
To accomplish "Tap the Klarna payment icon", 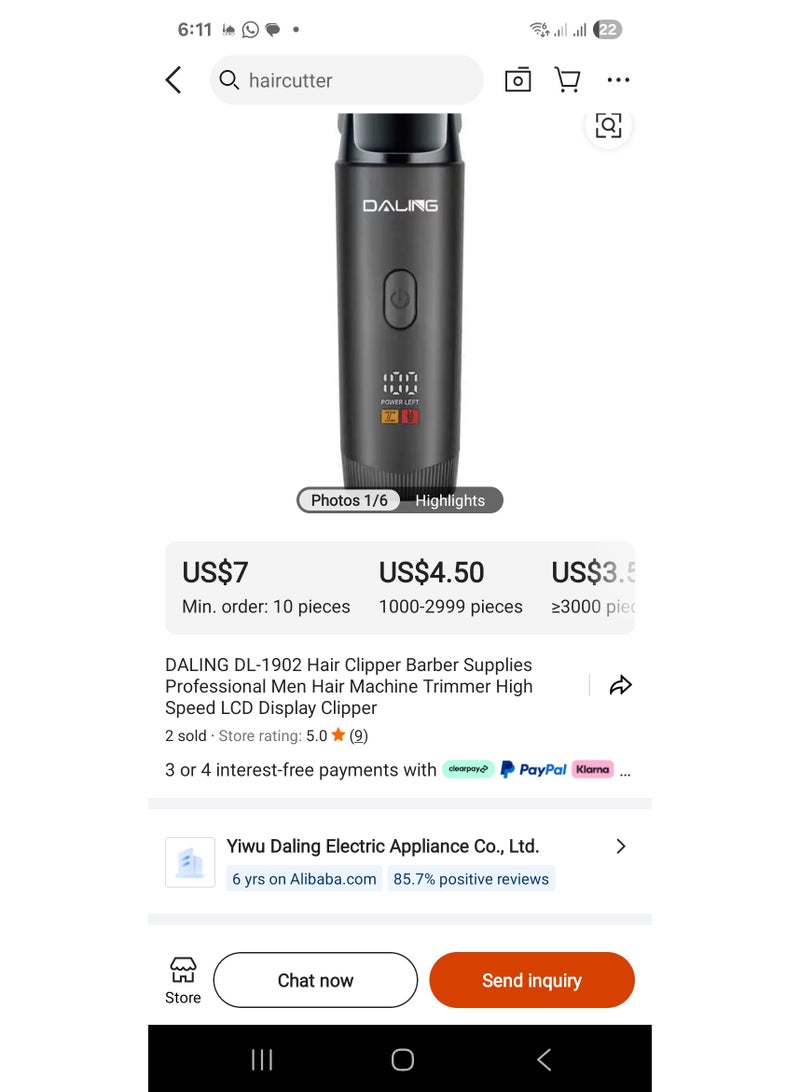I will coord(593,770).
